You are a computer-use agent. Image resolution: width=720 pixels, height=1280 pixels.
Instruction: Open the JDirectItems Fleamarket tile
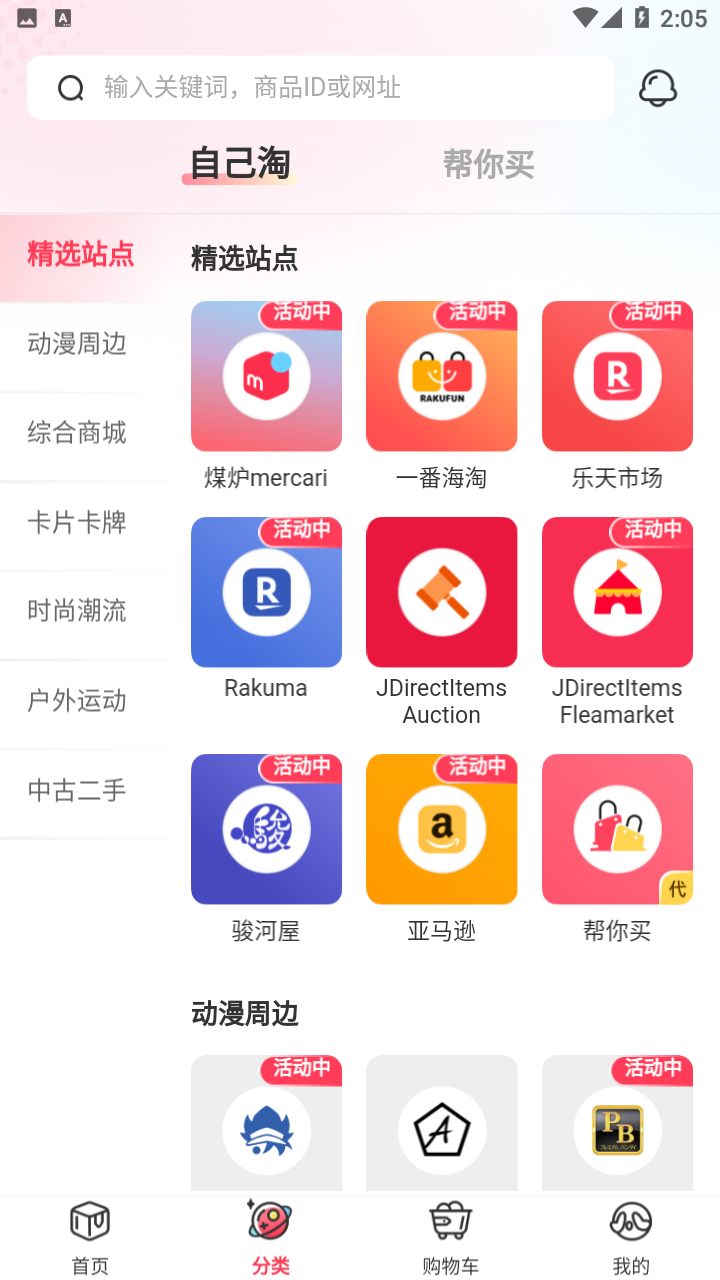(x=617, y=593)
